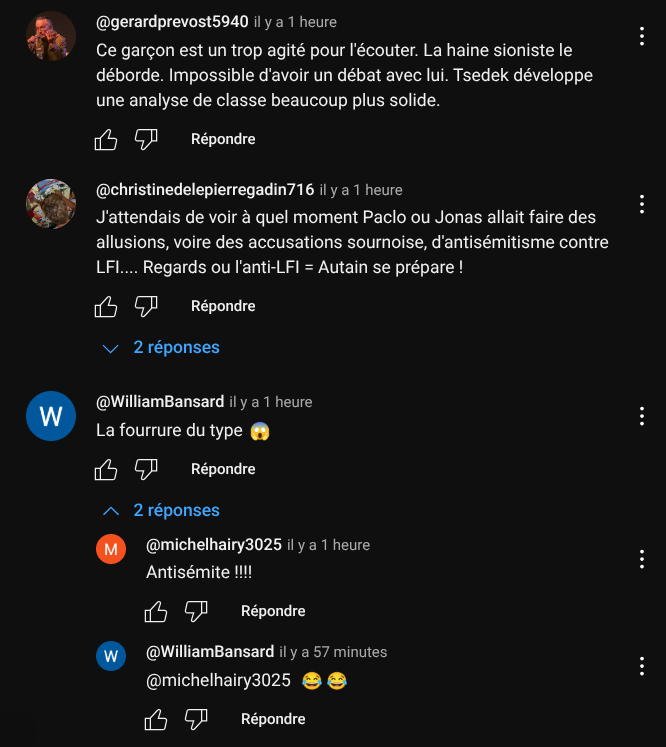The image size is (666, 747).
Task: Open the @michelhairy3025 mention link
Action: (218, 681)
